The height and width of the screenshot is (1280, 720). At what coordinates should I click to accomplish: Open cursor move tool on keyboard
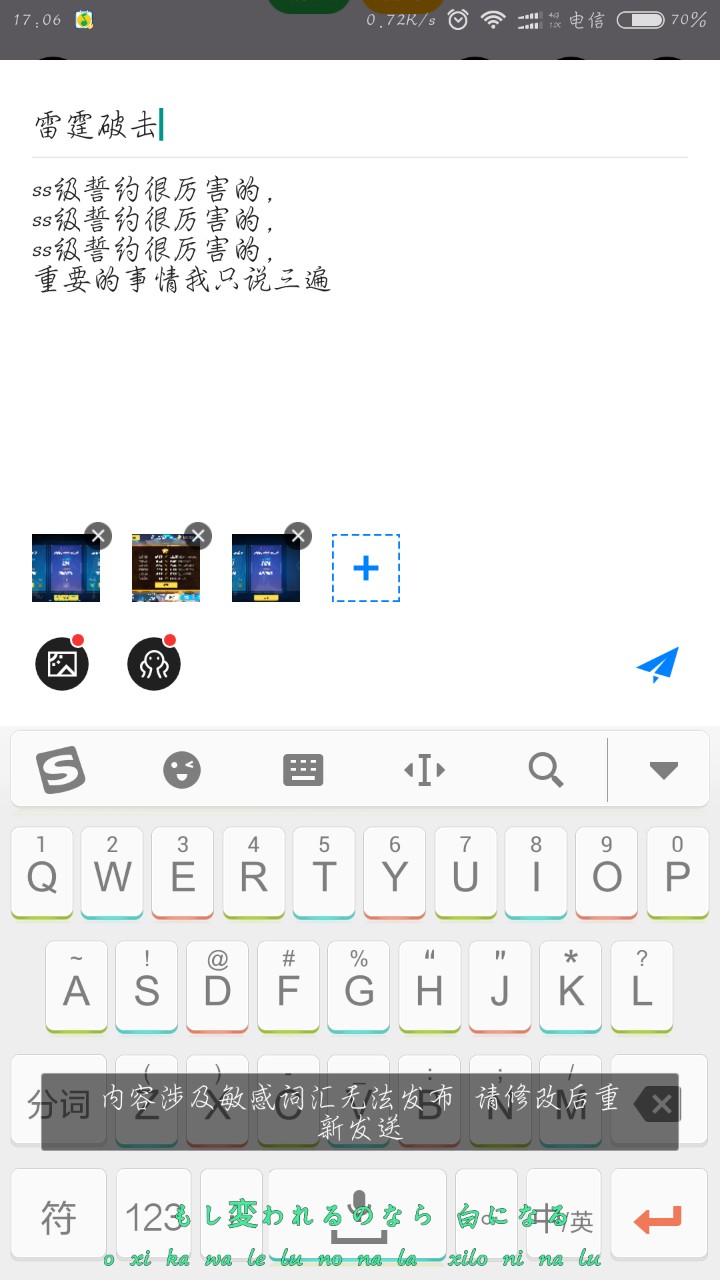click(424, 770)
